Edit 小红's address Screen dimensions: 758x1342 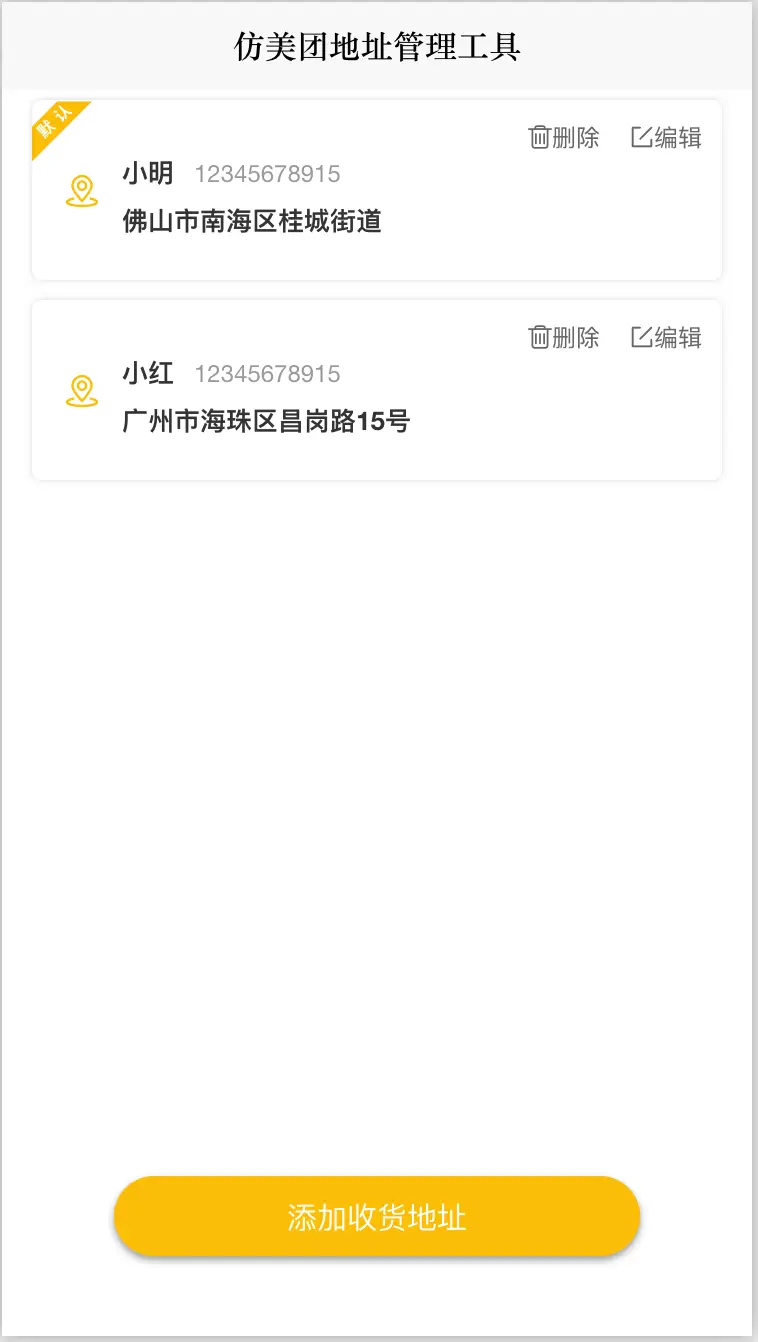[666, 338]
